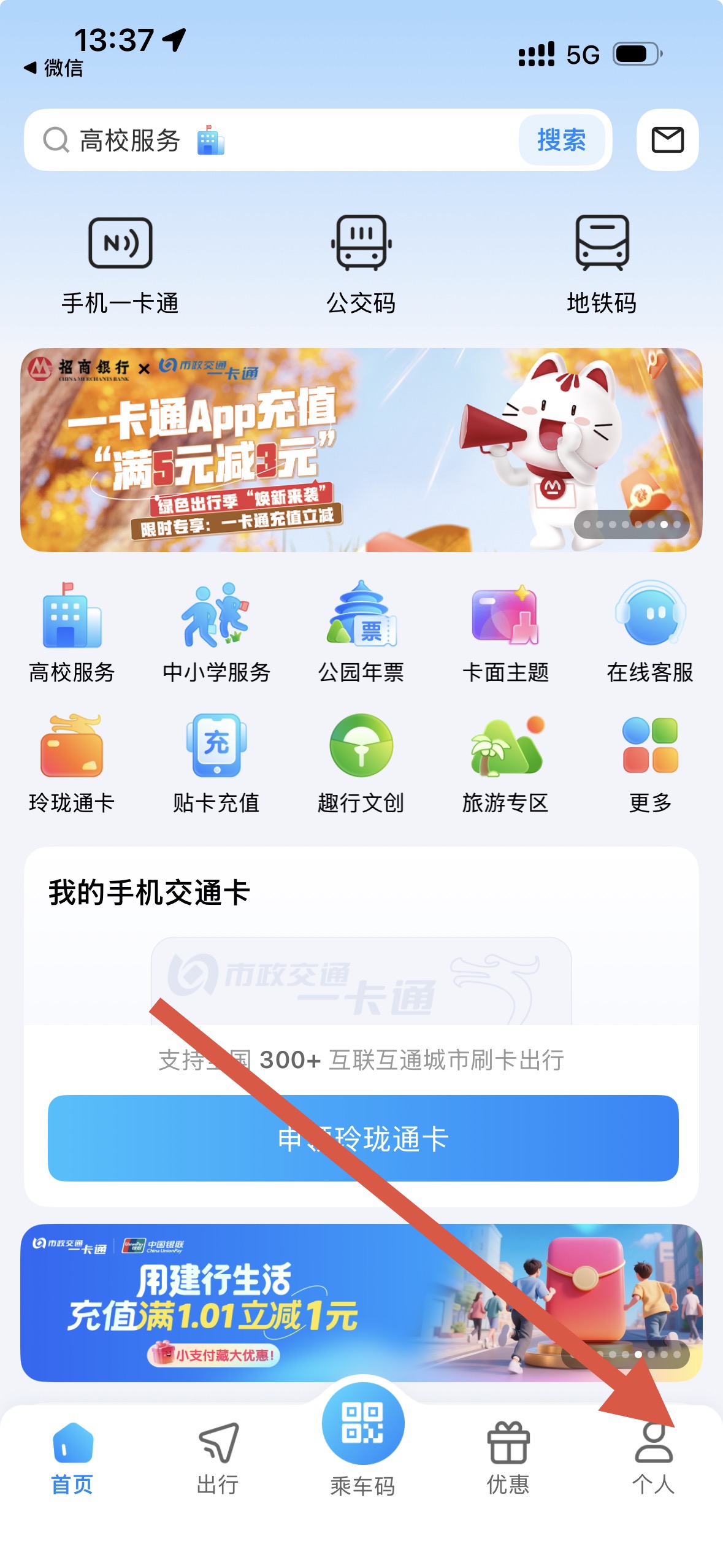723x1568 pixels.
Task: Switch to the 出行 tab
Action: [218, 1458]
